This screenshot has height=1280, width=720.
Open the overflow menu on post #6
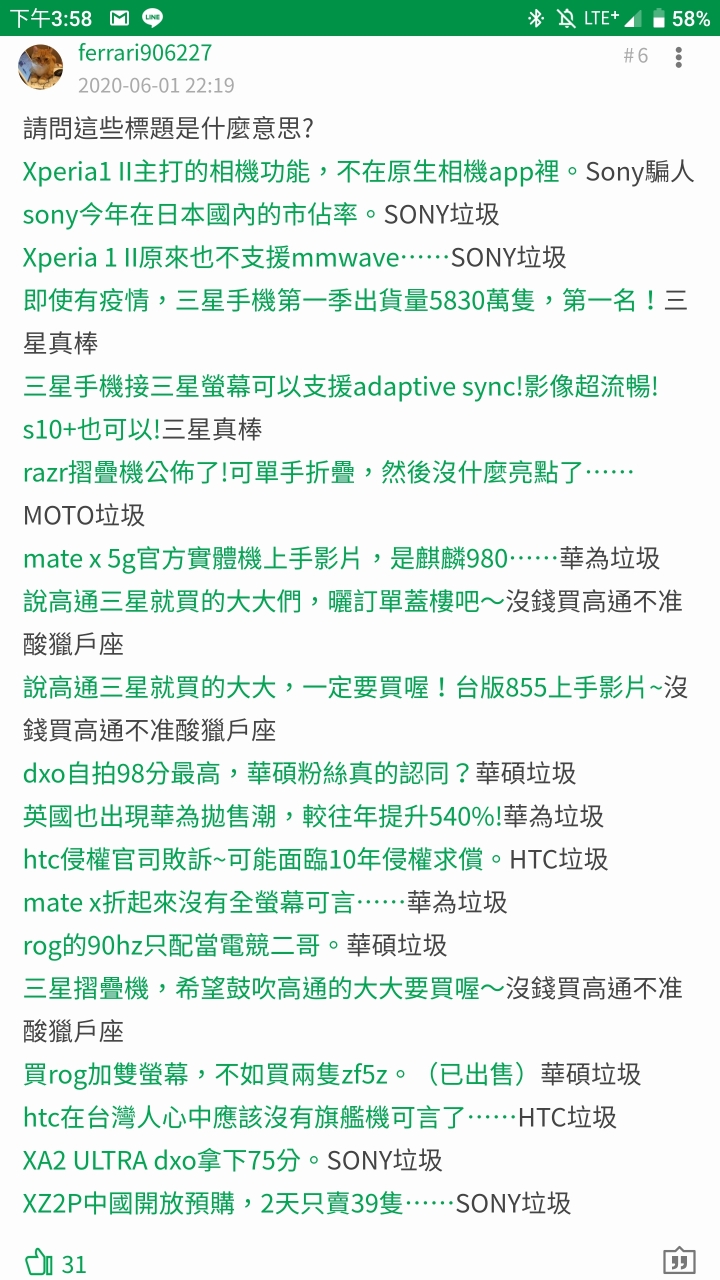click(x=679, y=56)
